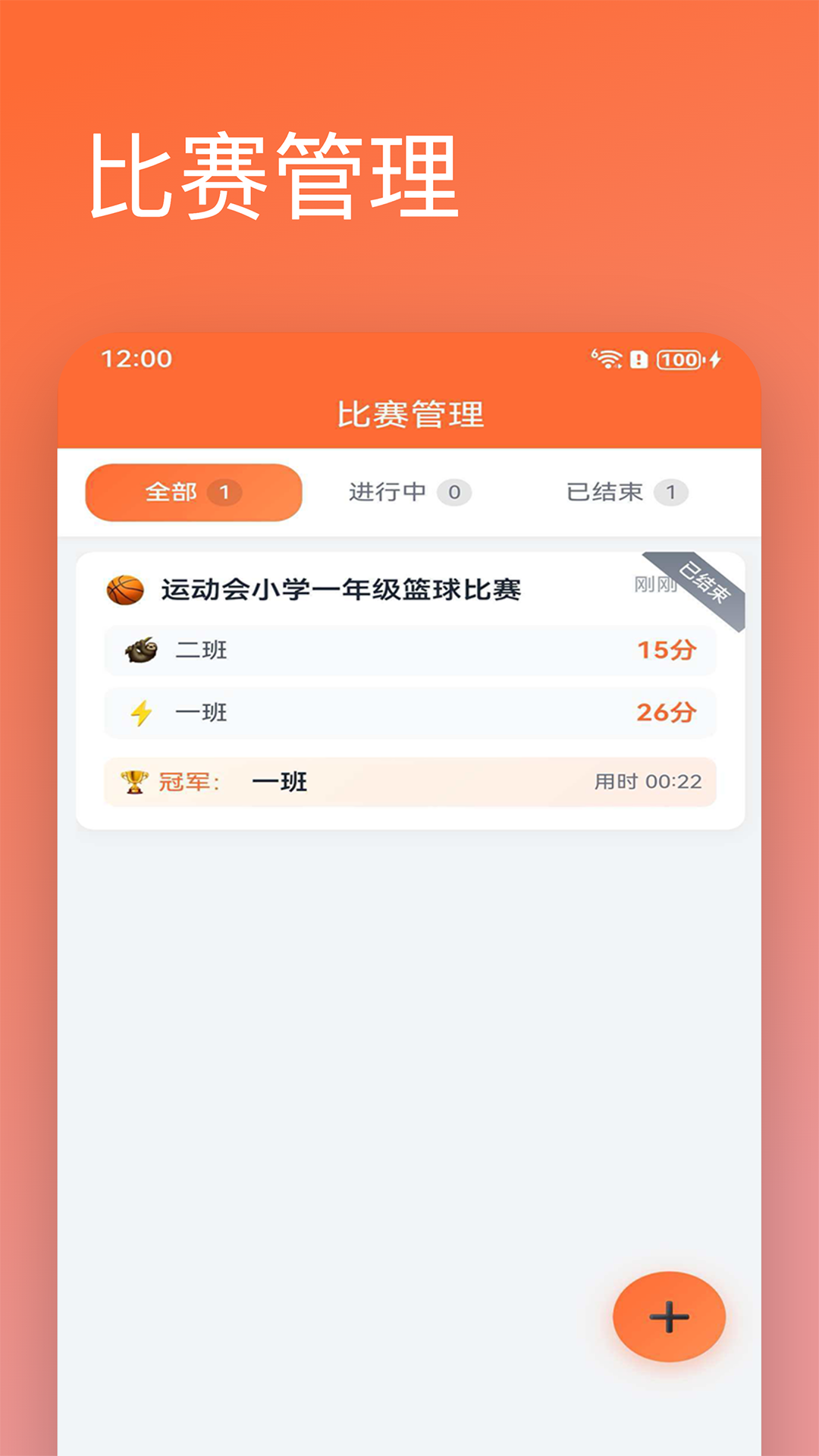The width and height of the screenshot is (819, 1456).
Task: Tap the charging bolt icon in status bar
Action: tap(714, 361)
